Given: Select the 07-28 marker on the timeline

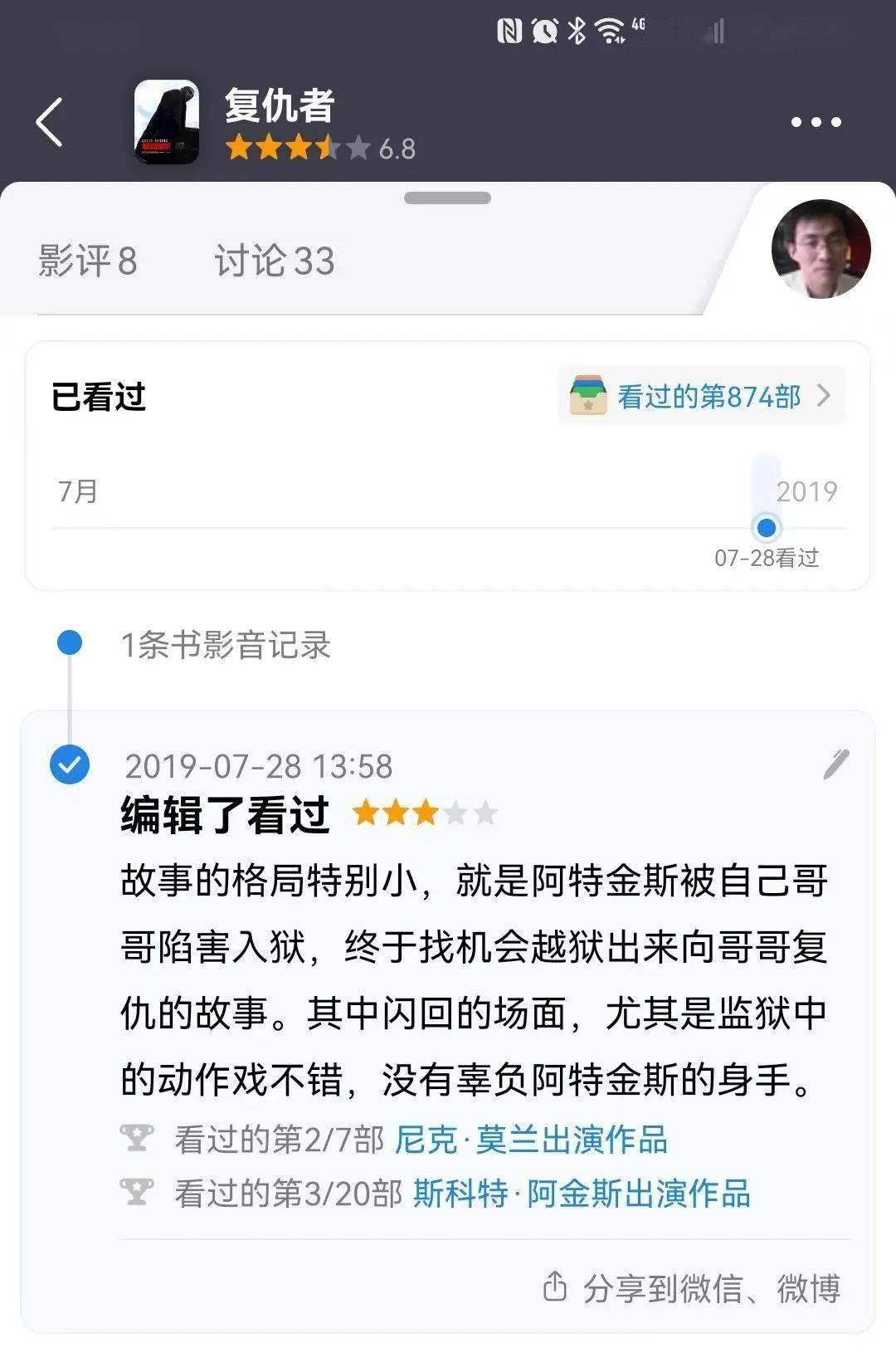Looking at the screenshot, I should point(767,528).
